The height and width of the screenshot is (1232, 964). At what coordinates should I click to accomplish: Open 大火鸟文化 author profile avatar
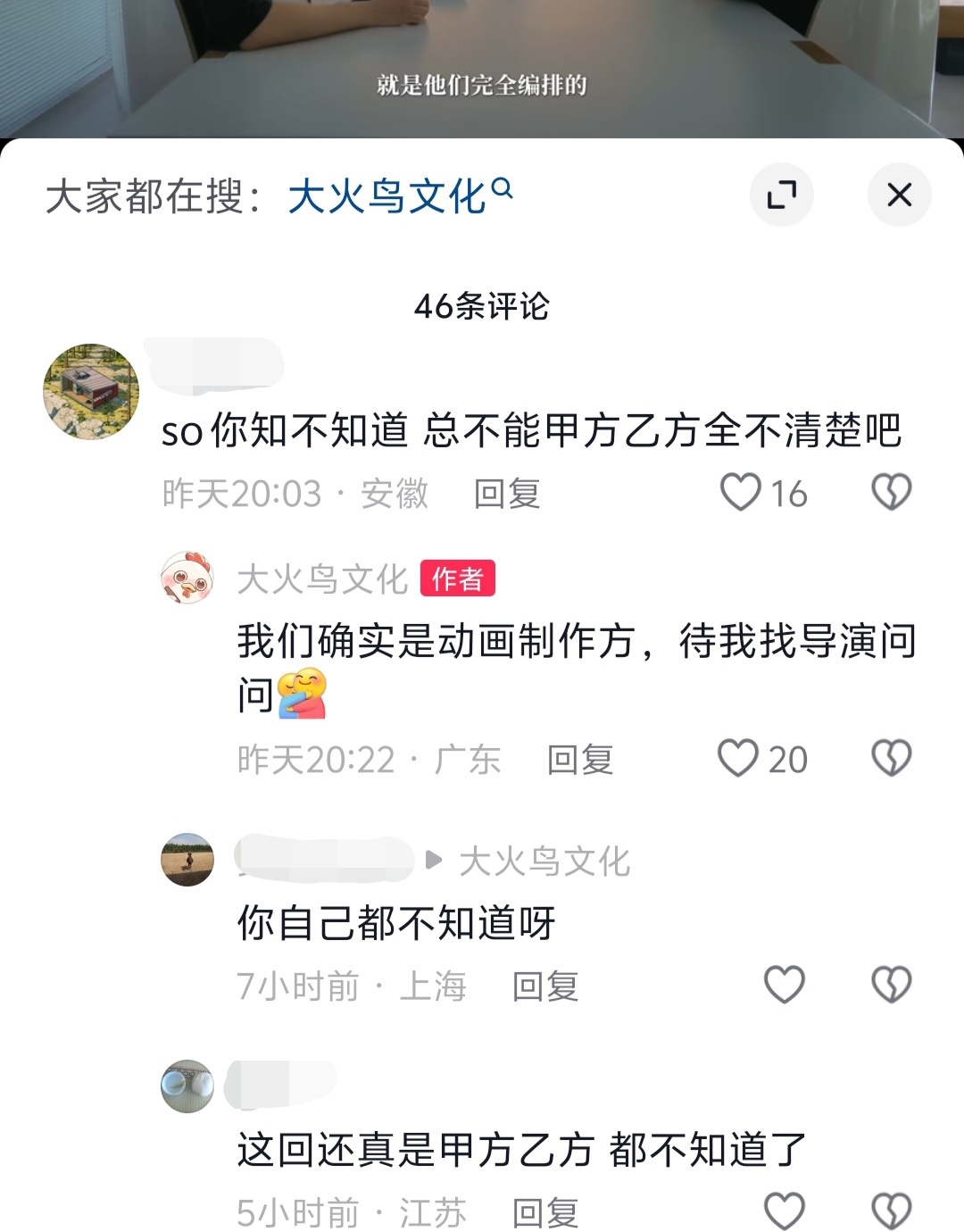tap(187, 578)
